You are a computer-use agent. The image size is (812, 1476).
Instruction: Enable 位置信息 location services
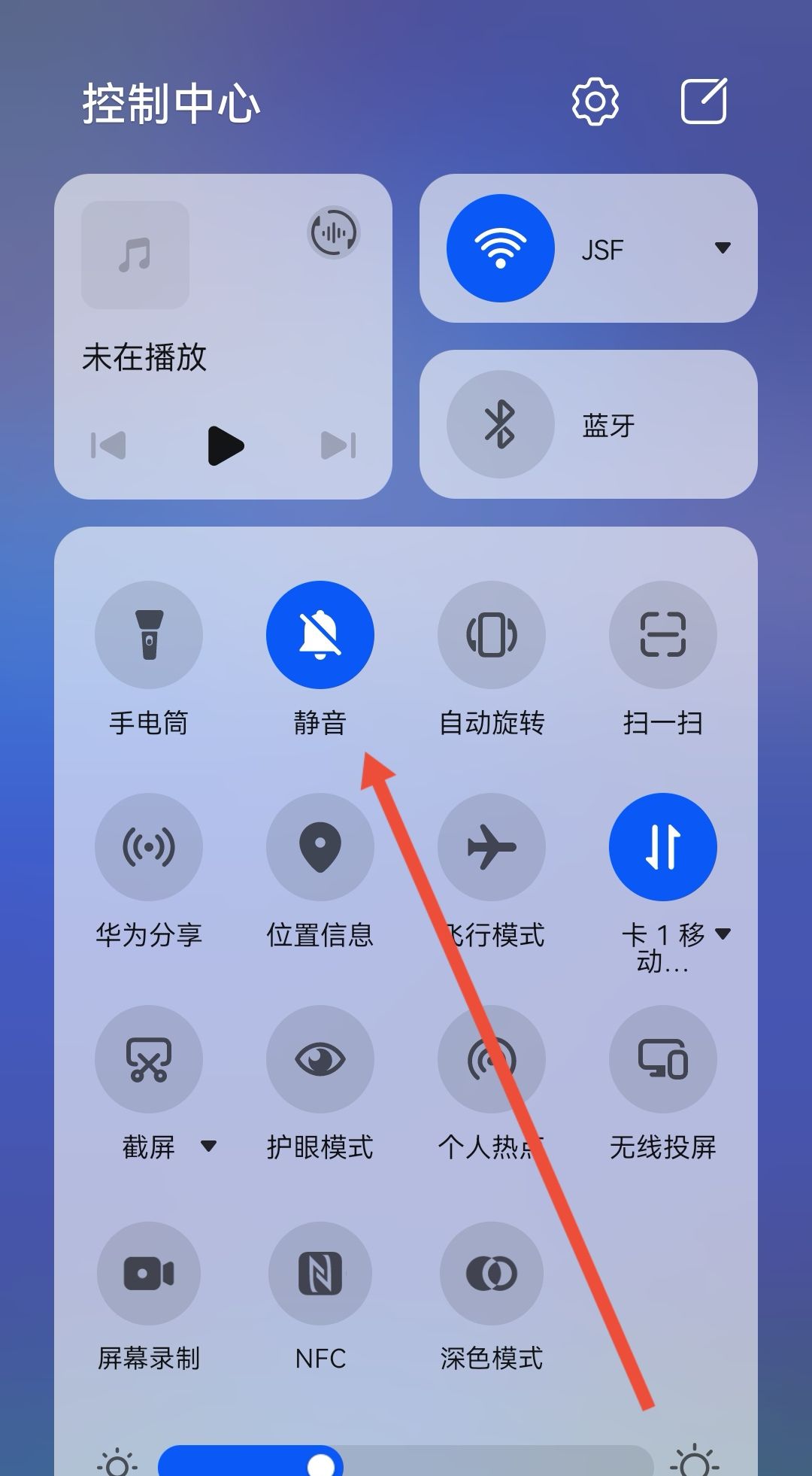[x=320, y=846]
